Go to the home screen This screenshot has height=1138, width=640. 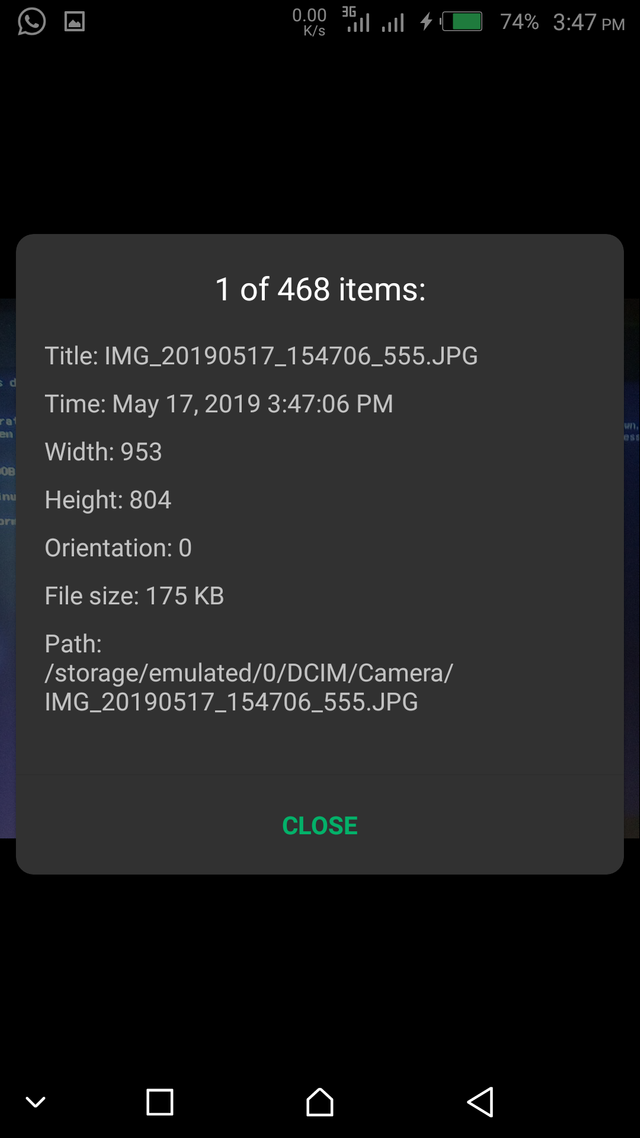pos(320,1102)
